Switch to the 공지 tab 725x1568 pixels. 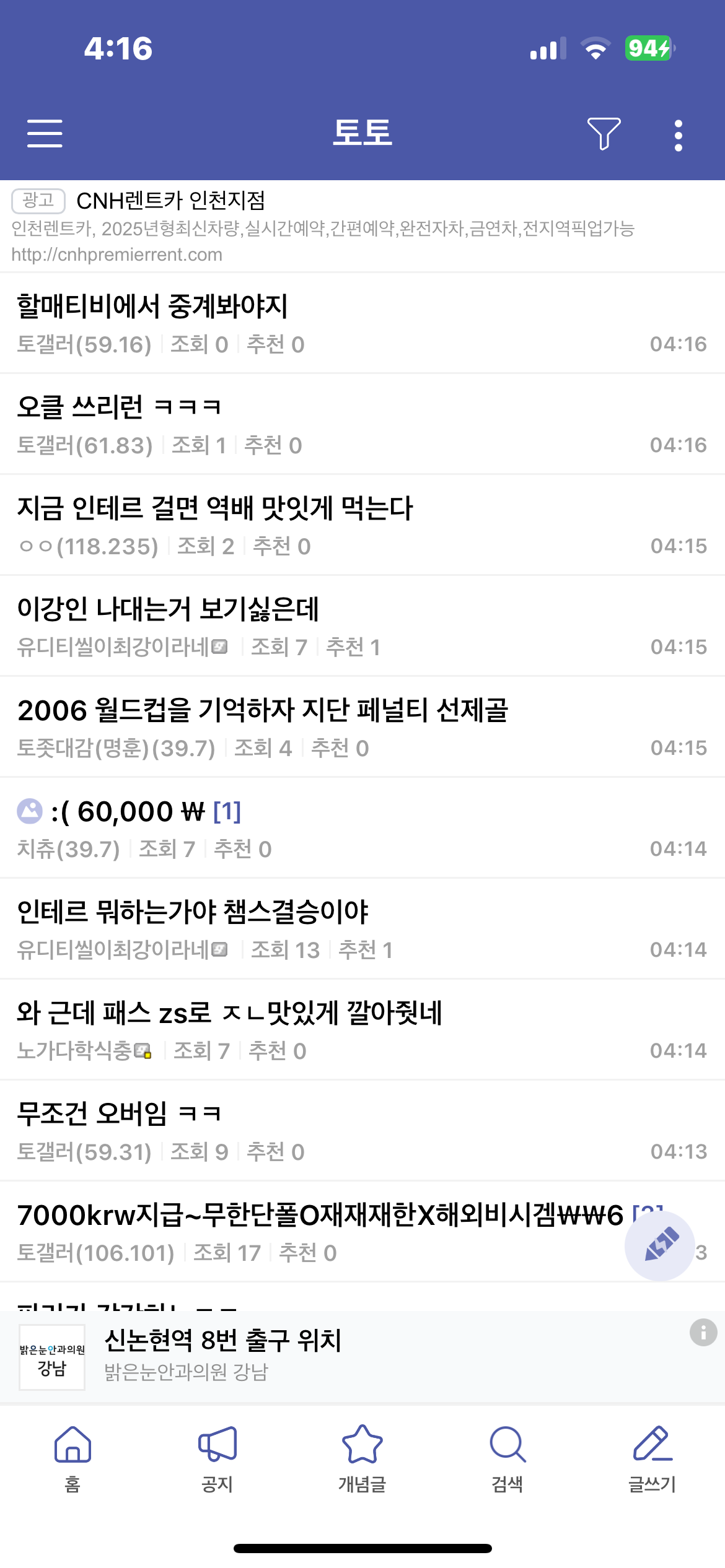(x=217, y=1458)
